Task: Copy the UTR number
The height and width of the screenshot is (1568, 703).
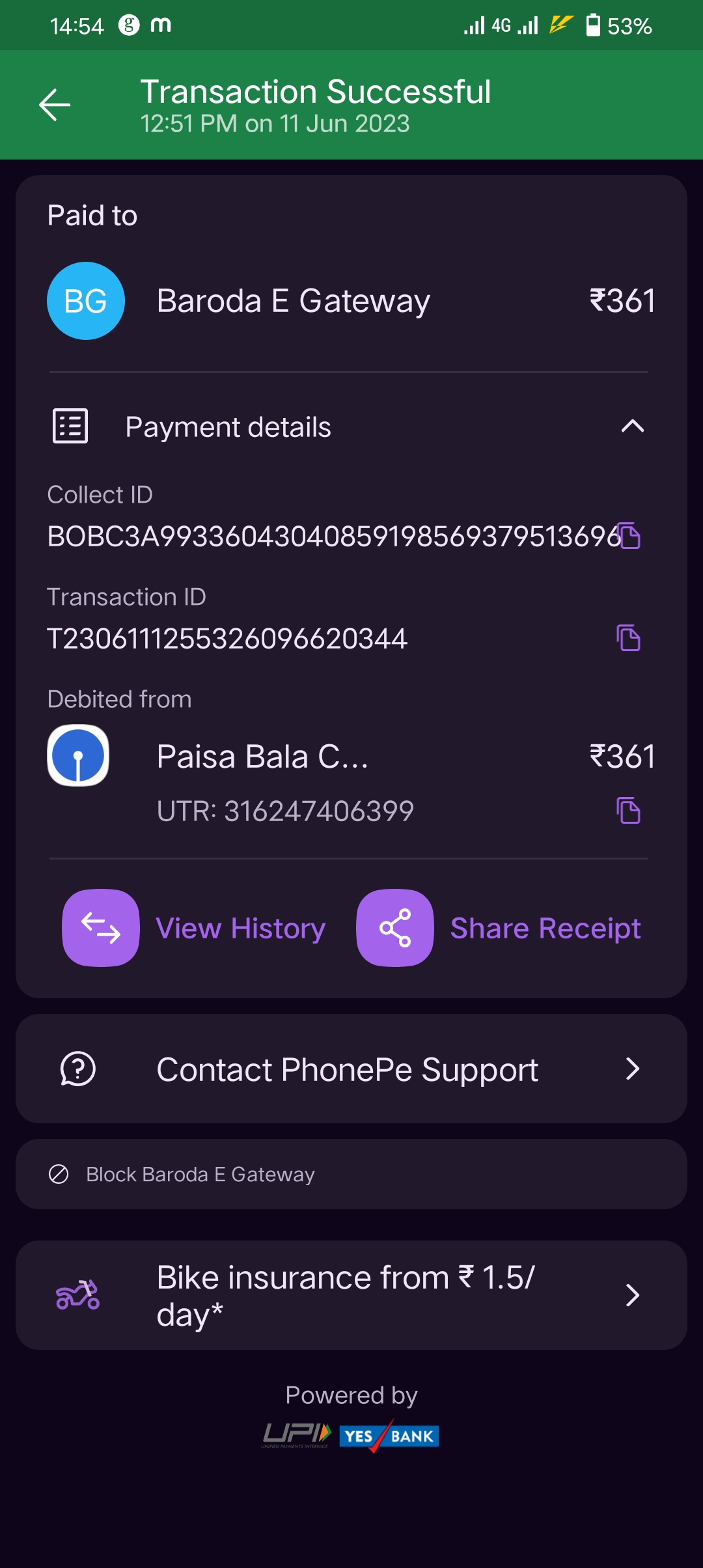Action: [x=628, y=811]
